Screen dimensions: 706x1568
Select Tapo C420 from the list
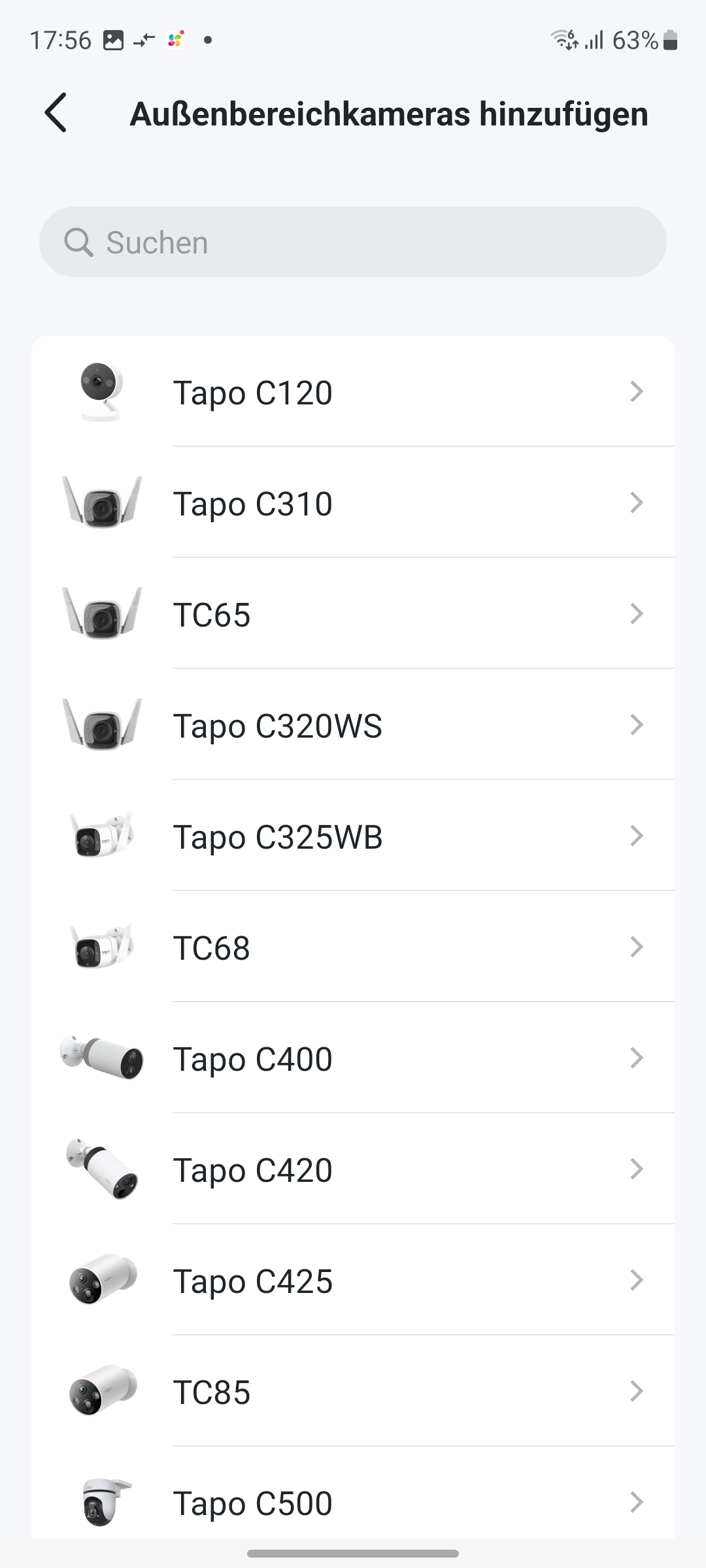point(353,1169)
